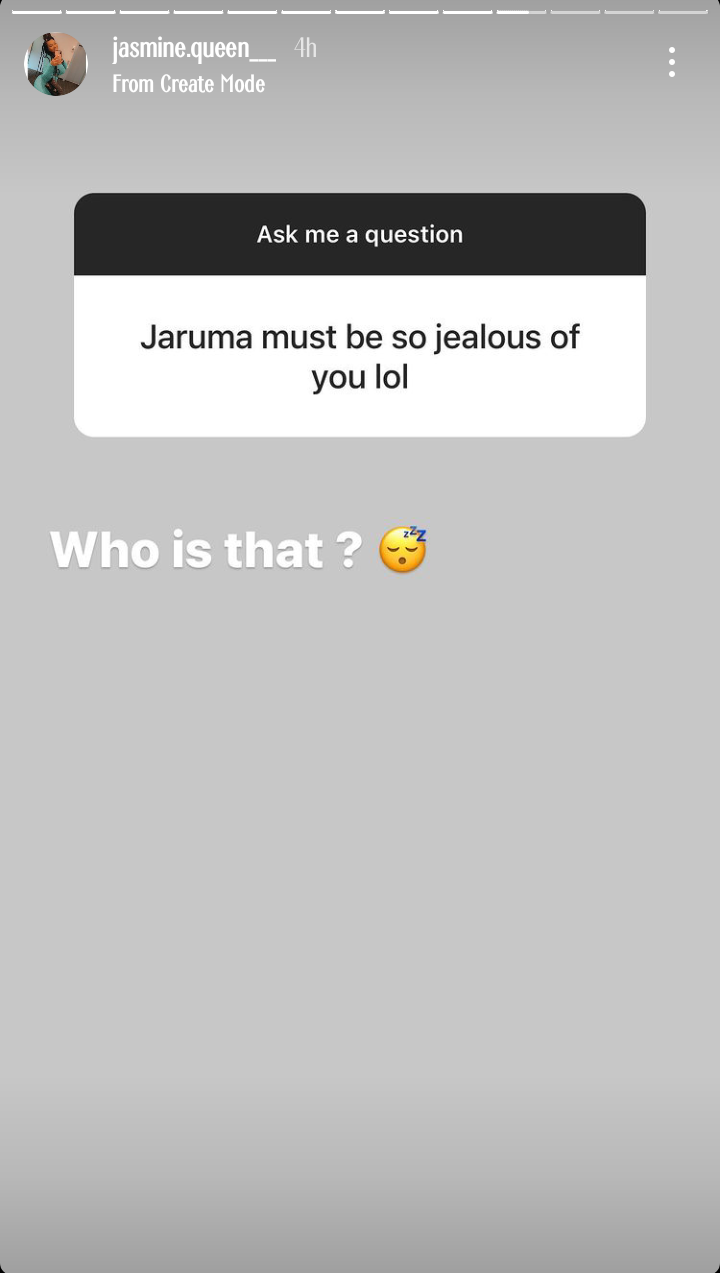Open the three-dot story options menu
The image size is (720, 1273).
(x=671, y=62)
